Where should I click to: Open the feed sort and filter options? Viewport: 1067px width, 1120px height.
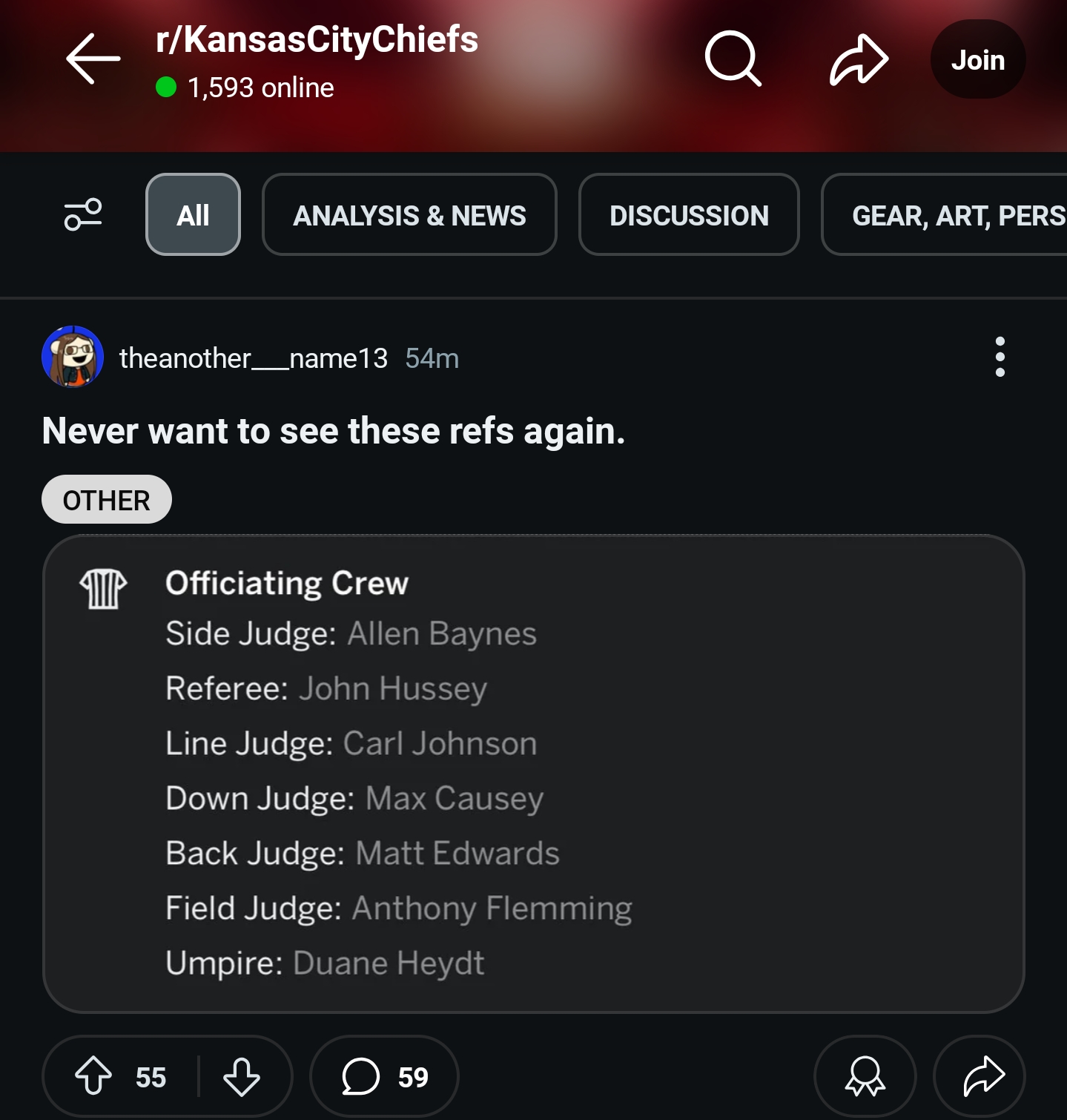pos(83,214)
